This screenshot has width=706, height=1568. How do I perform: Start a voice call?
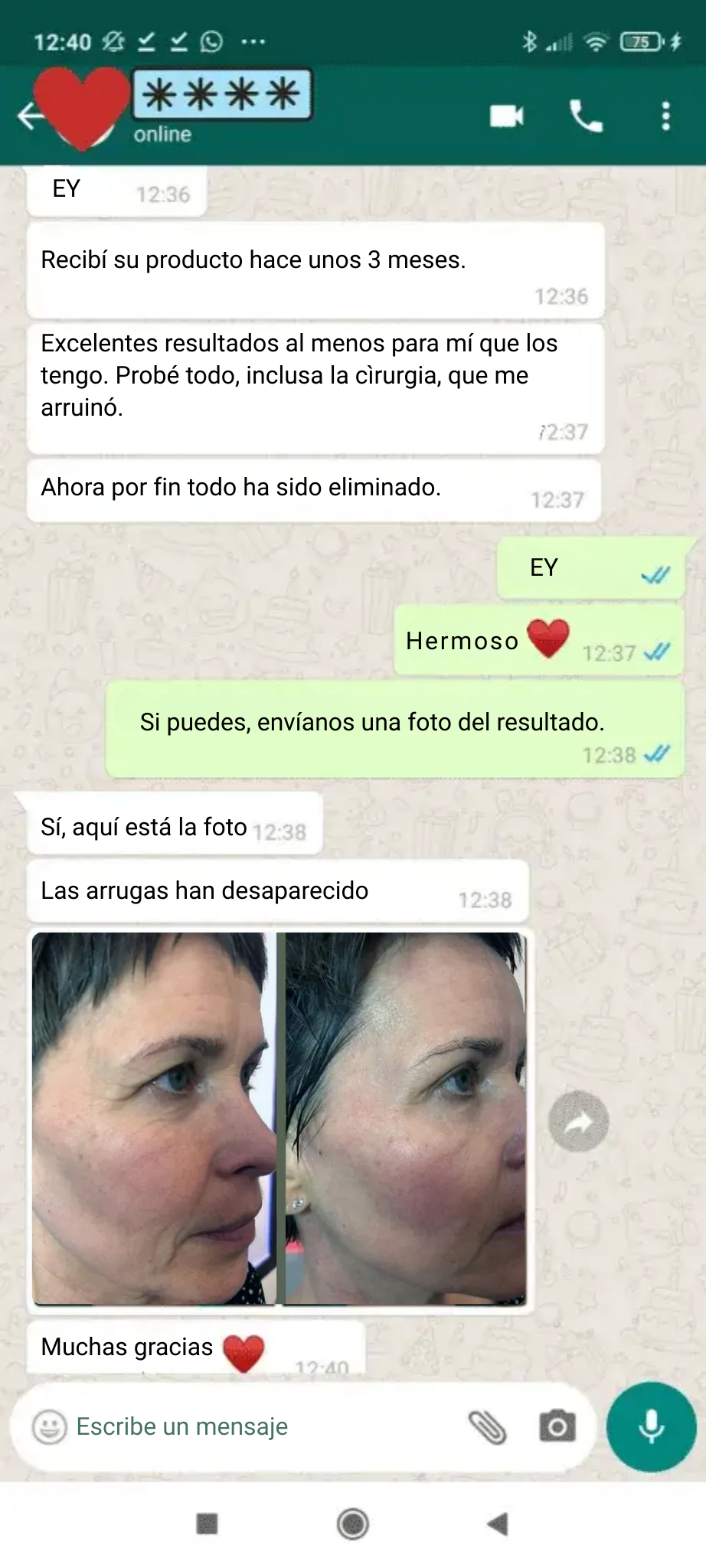(586, 116)
